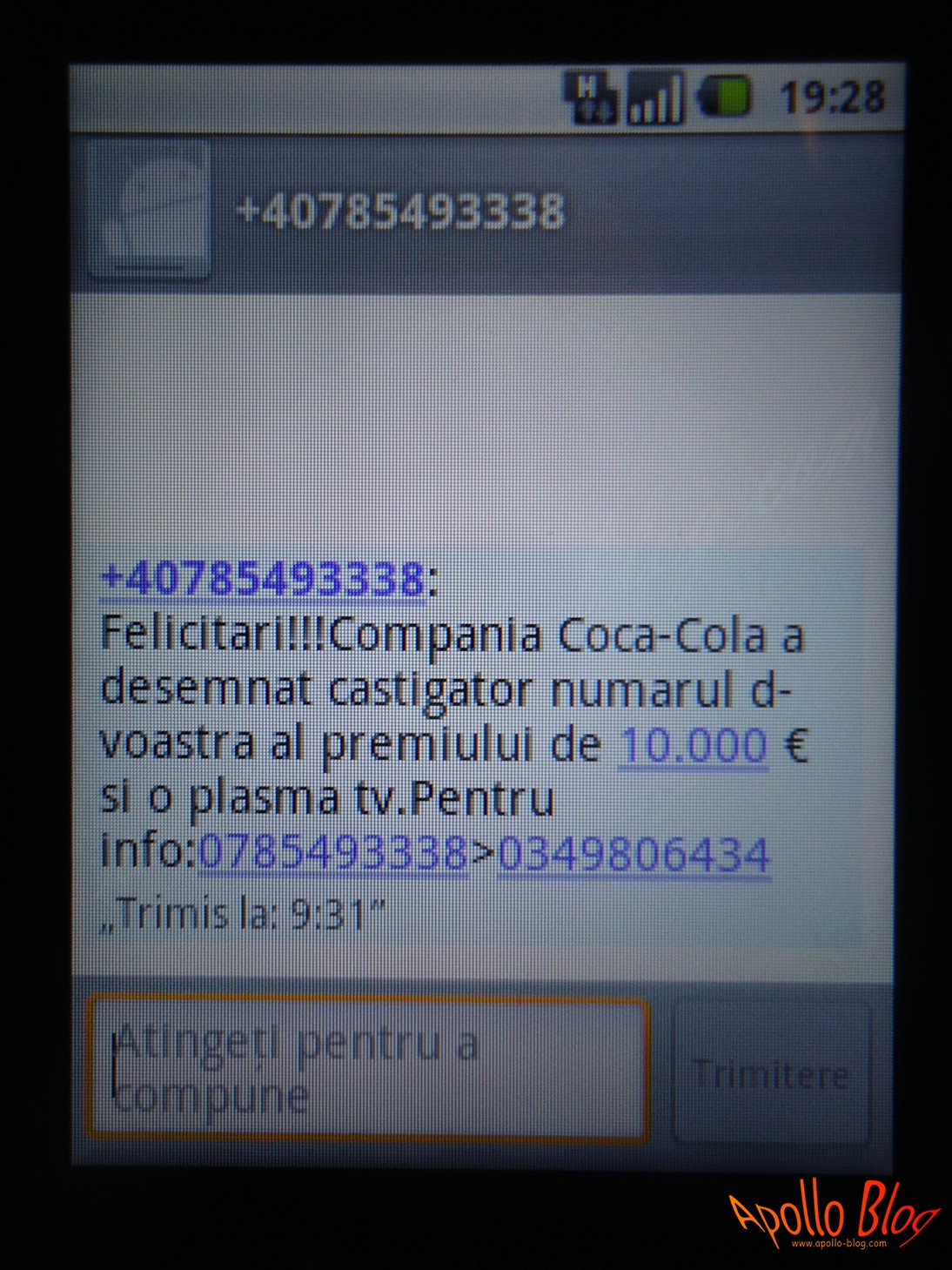
Task: Focus the 'Atingeți pentru a compune' message field
Action: (x=368, y=1070)
